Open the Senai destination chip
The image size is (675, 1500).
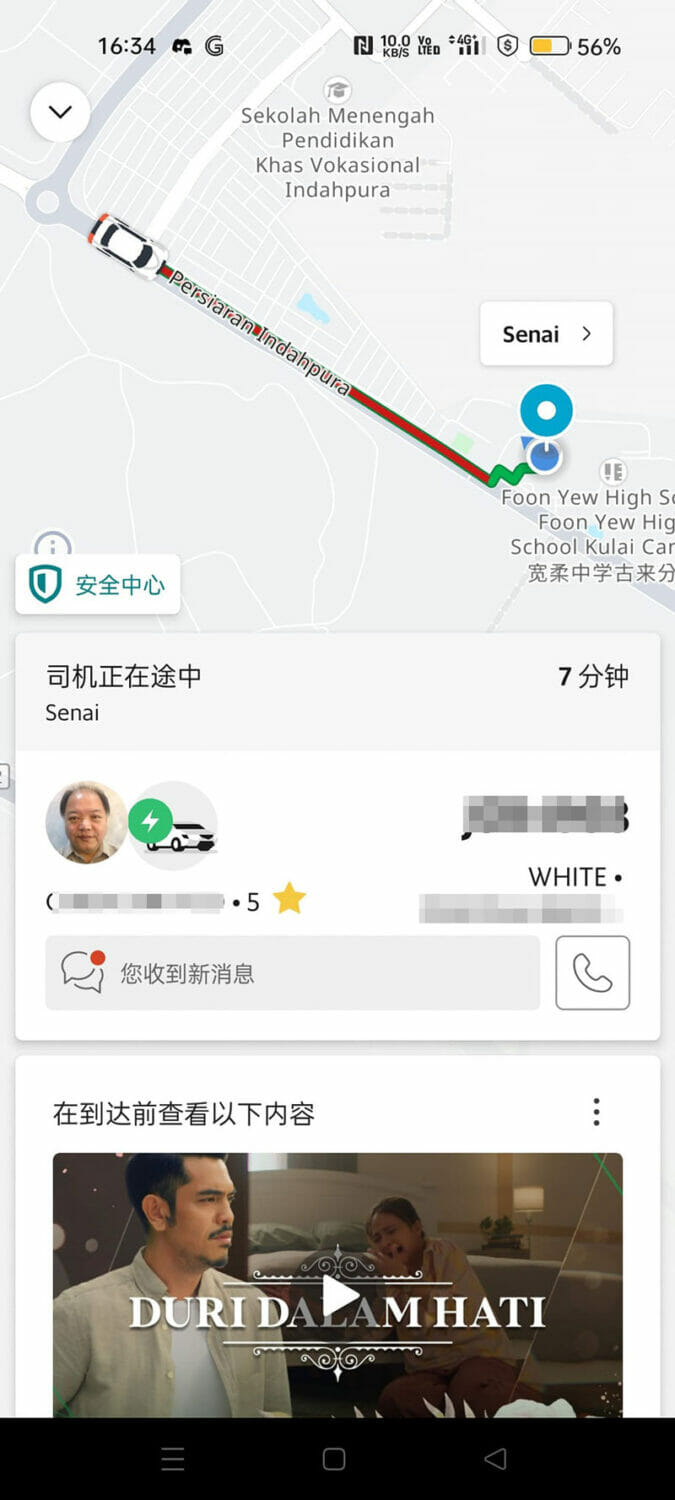(546, 334)
